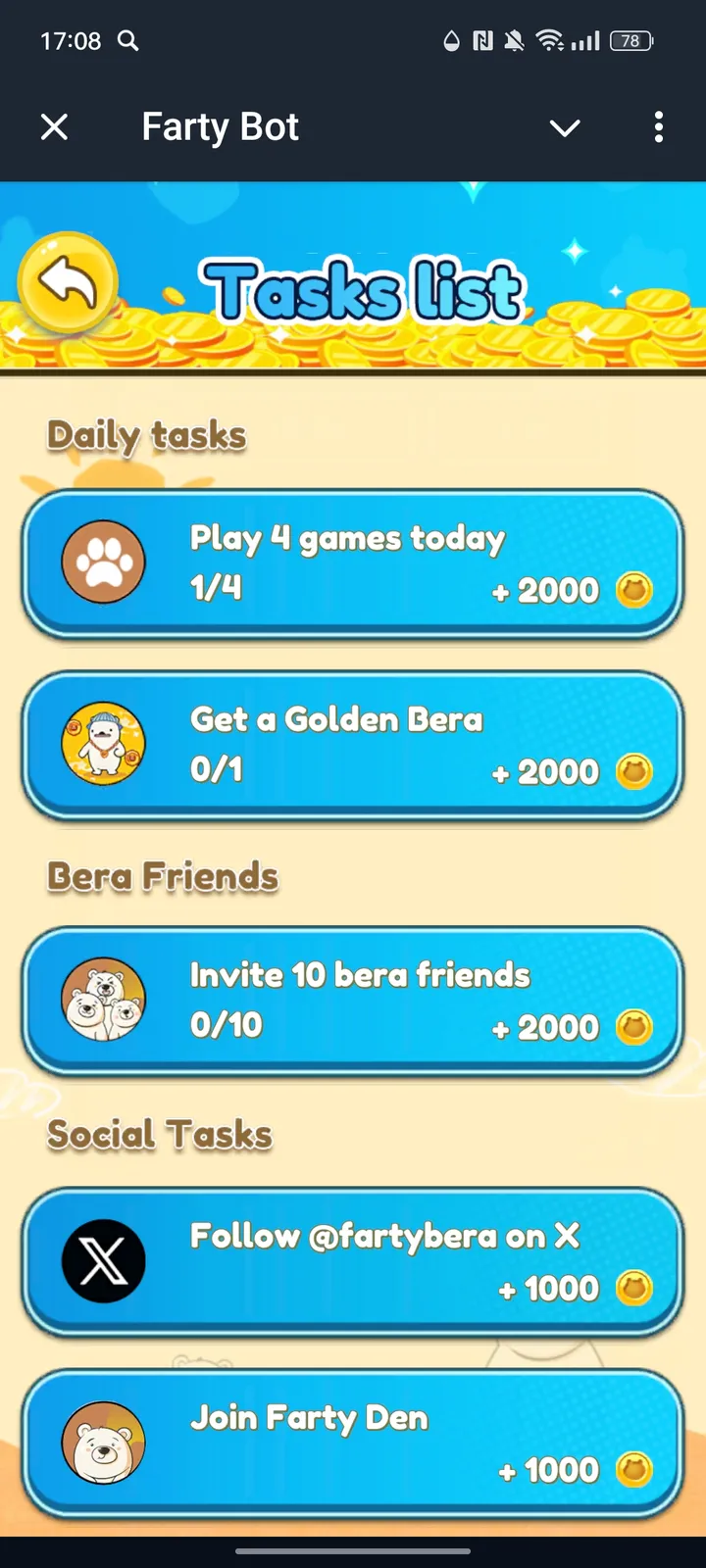The width and height of the screenshot is (706, 1568).
Task: Close the Farty Bot mini app
Action: tap(54, 126)
